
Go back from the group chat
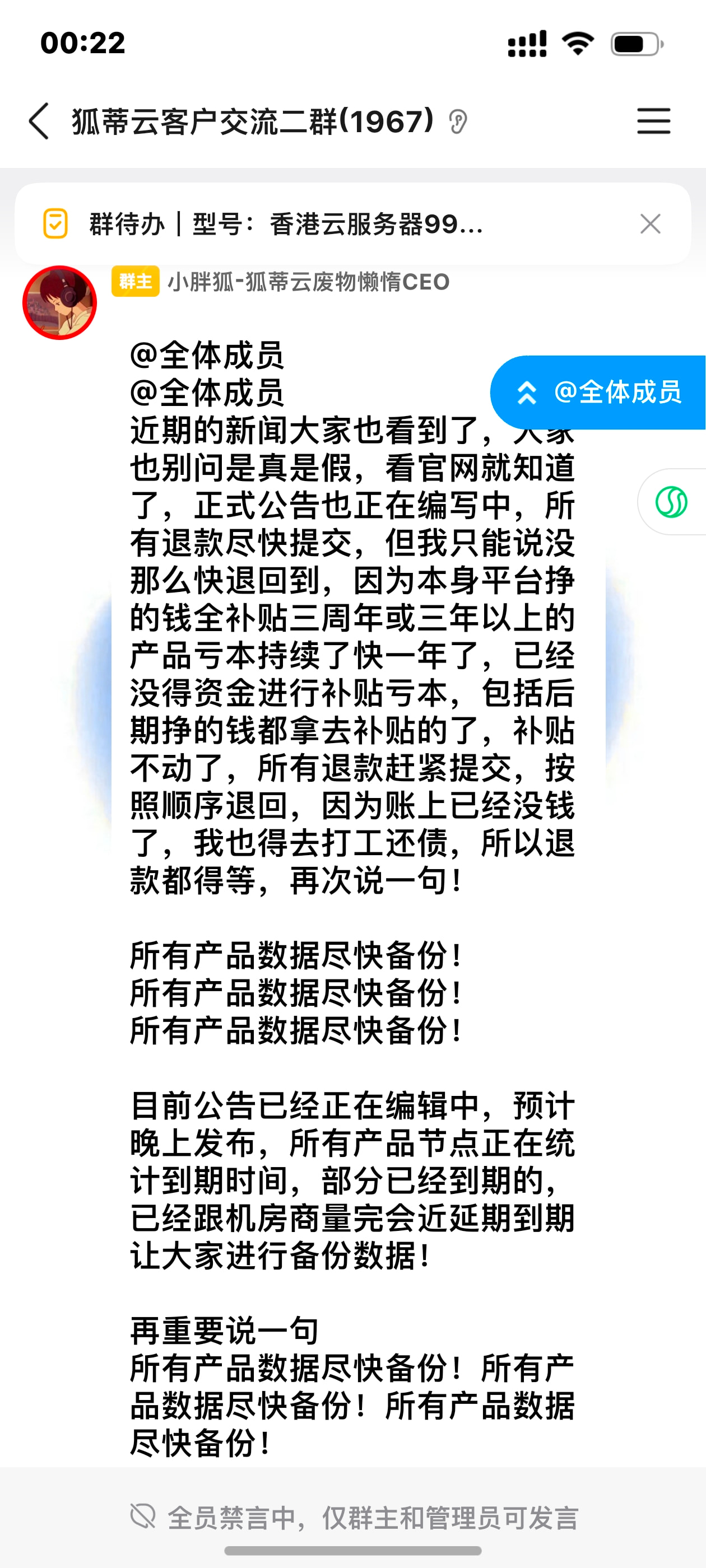(38, 121)
